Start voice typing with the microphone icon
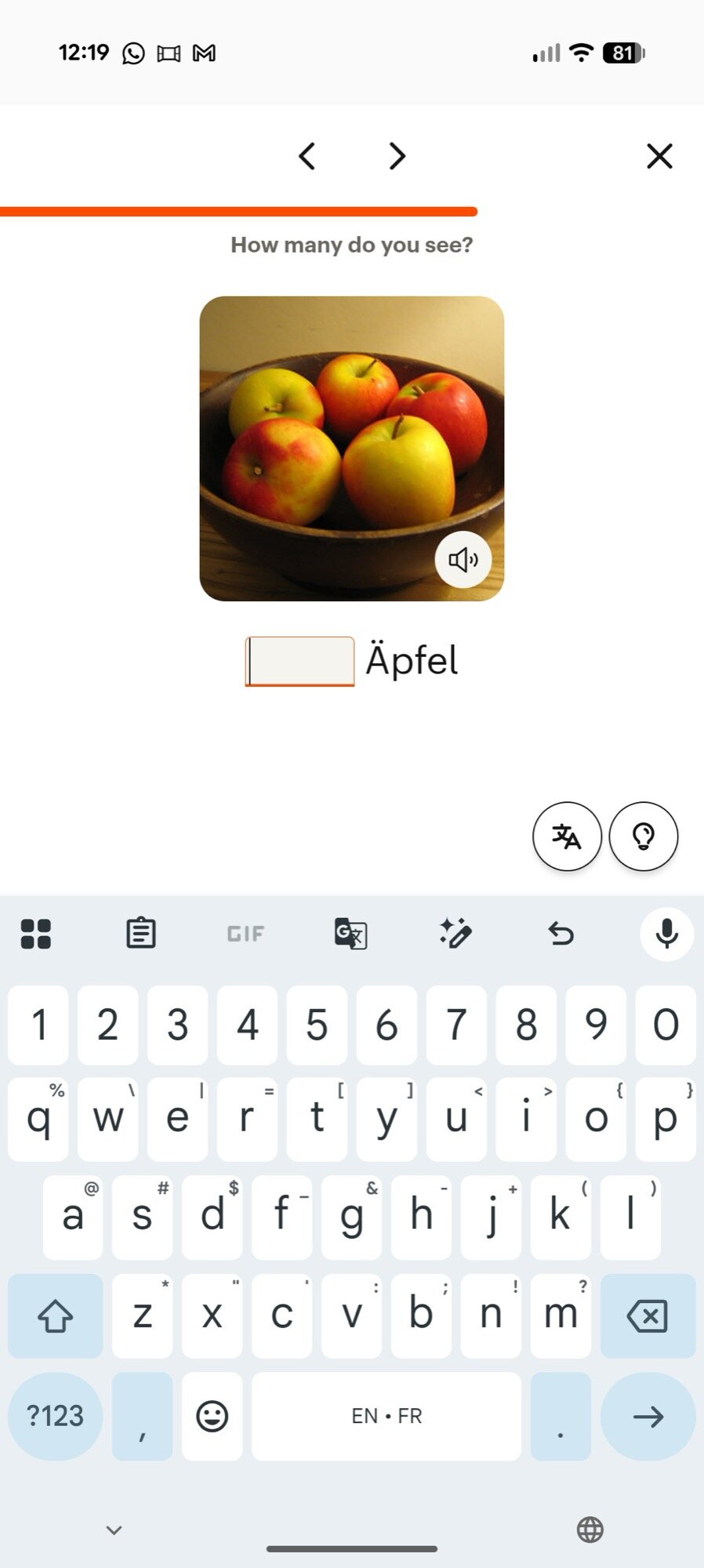This screenshot has height=1568, width=704. coord(666,933)
